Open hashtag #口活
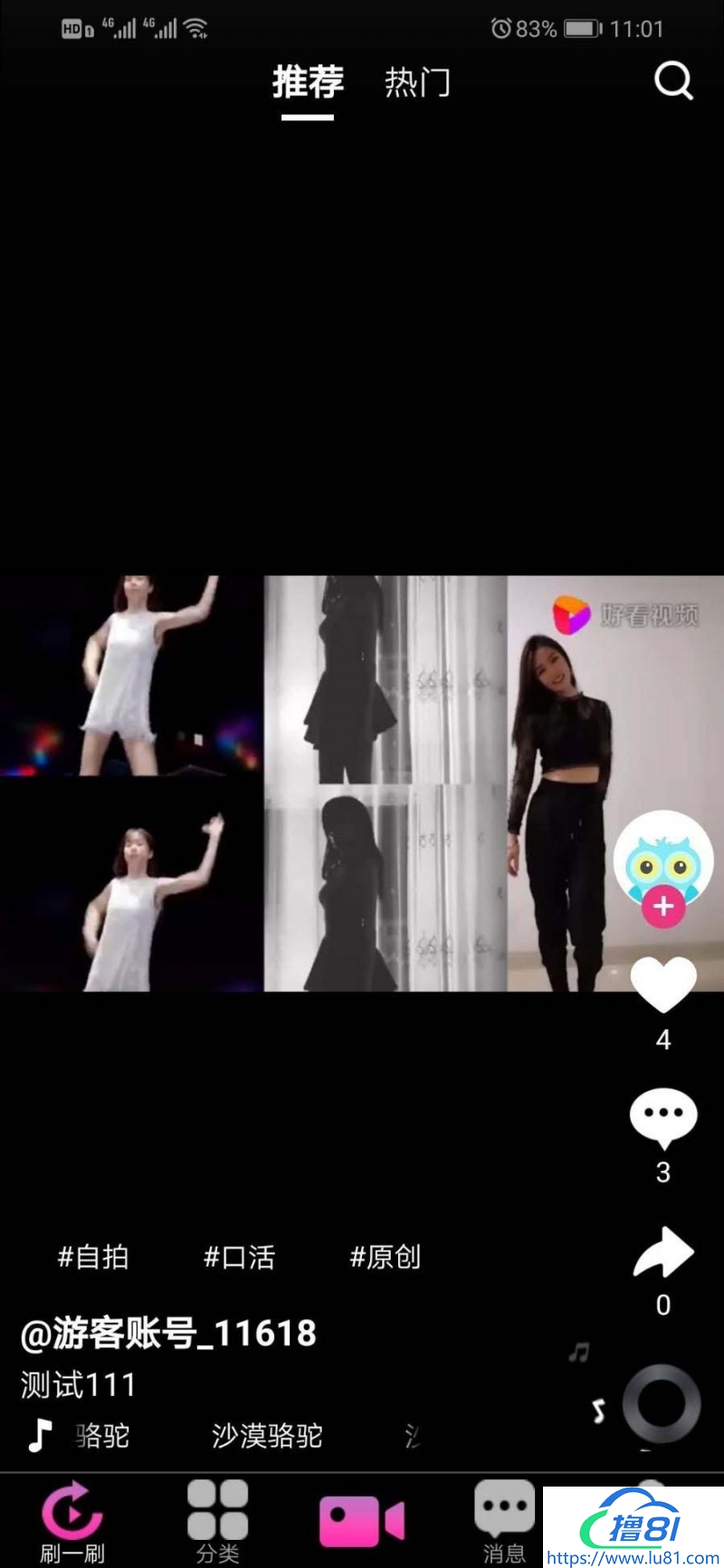This screenshot has width=724, height=1568. (239, 1257)
